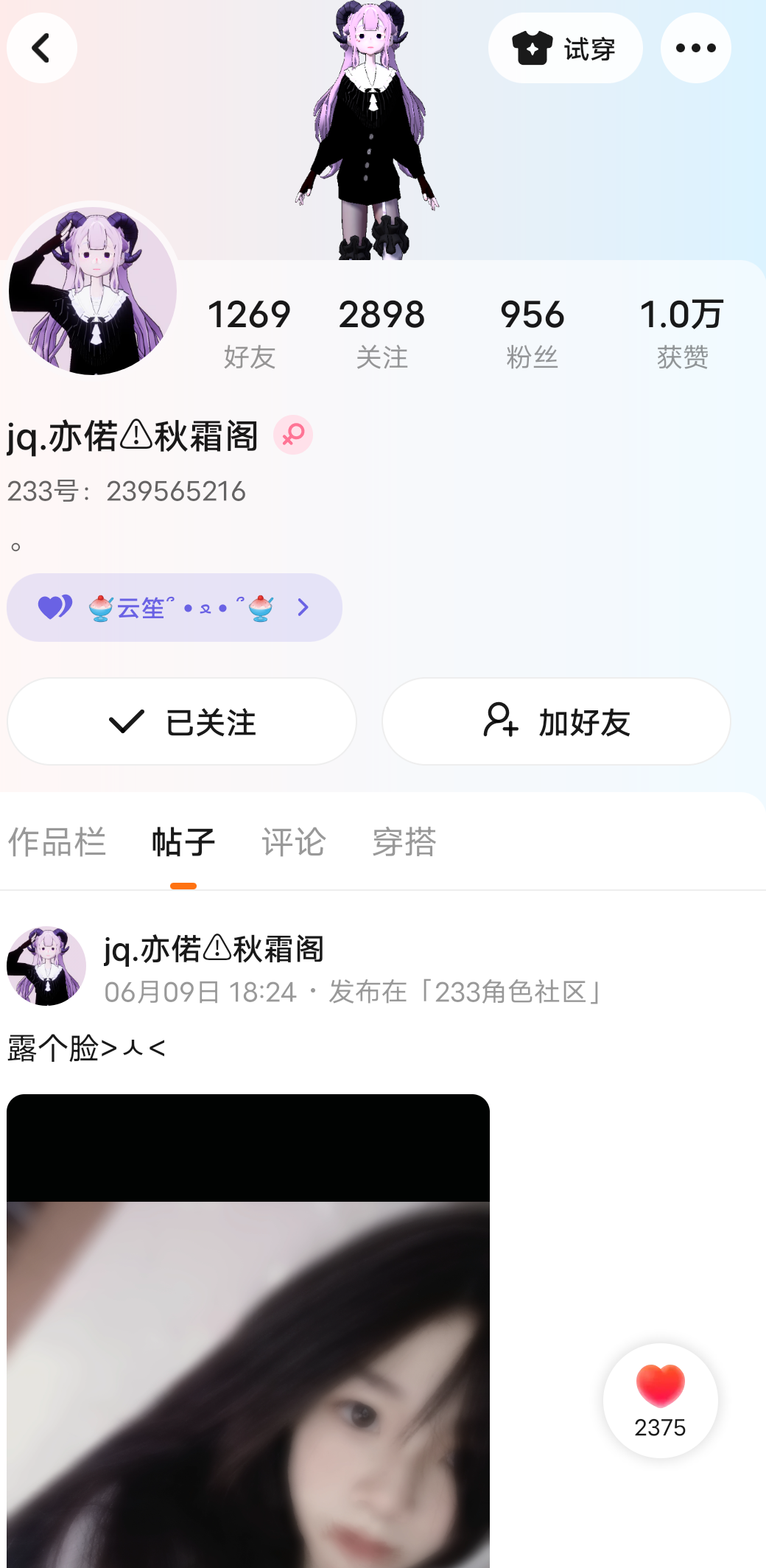View the 粉丝 fans list
This screenshot has width=766, height=1568.
click(x=532, y=332)
